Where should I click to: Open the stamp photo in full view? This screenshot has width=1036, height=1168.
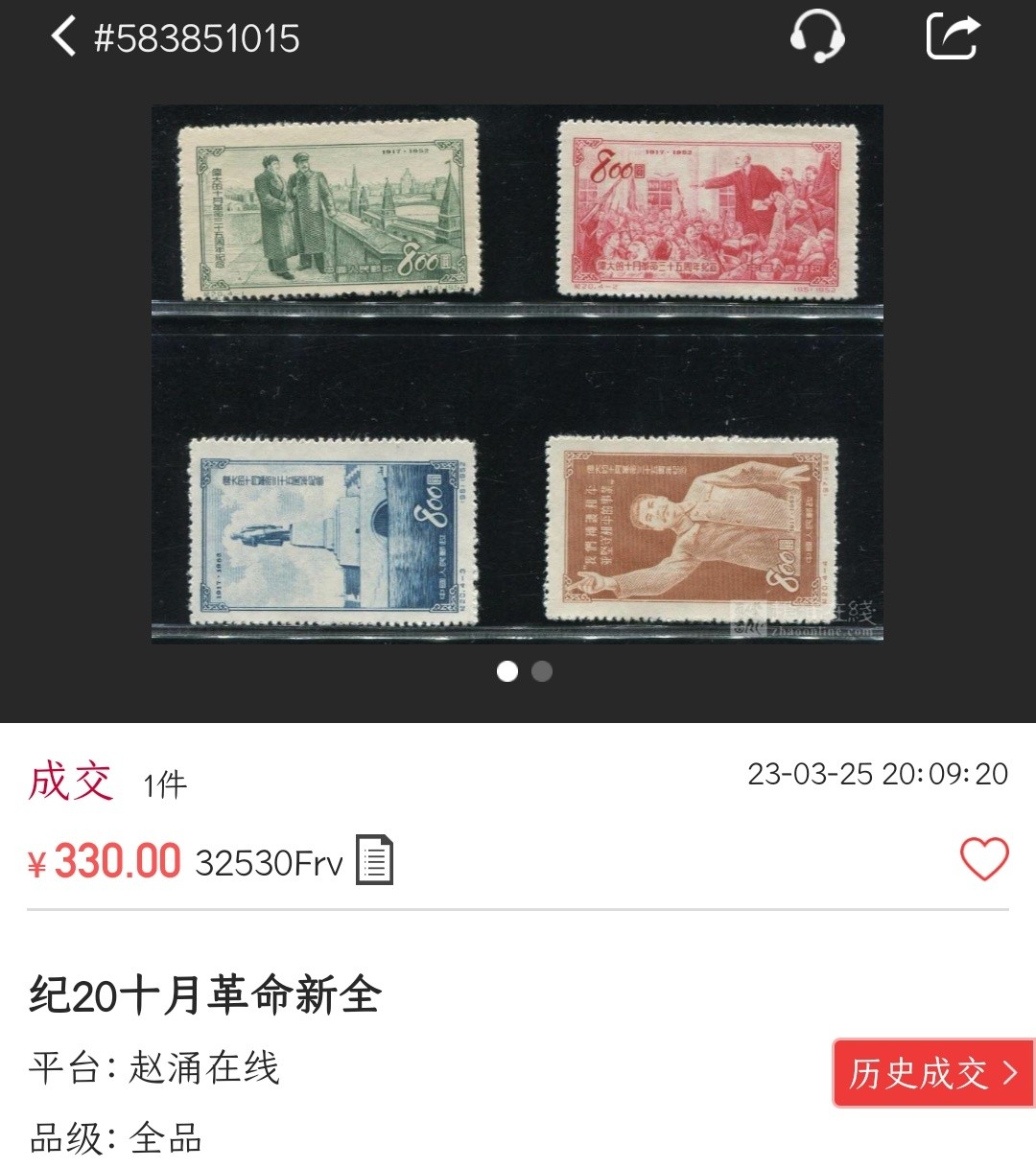[x=517, y=373]
